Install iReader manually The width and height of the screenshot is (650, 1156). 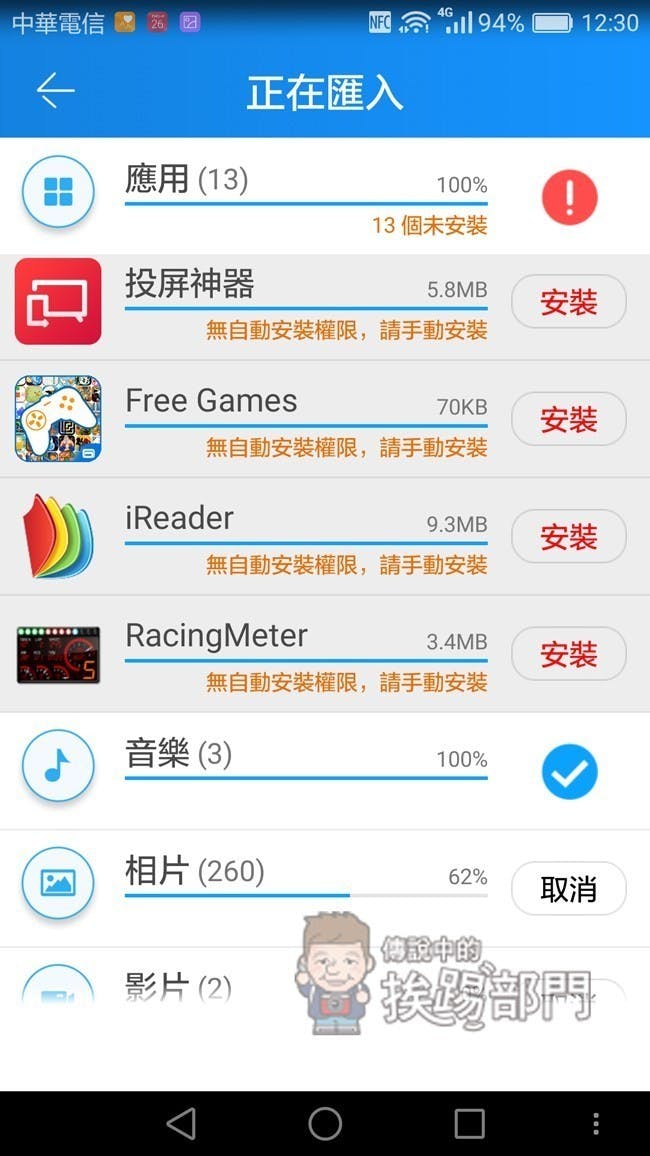(x=568, y=537)
